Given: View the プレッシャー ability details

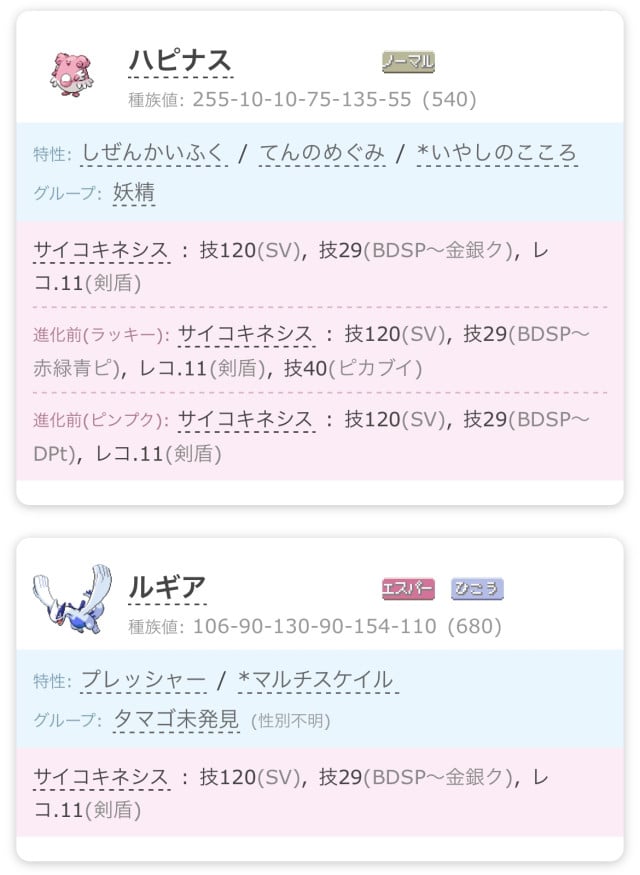Looking at the screenshot, I should [x=144, y=680].
